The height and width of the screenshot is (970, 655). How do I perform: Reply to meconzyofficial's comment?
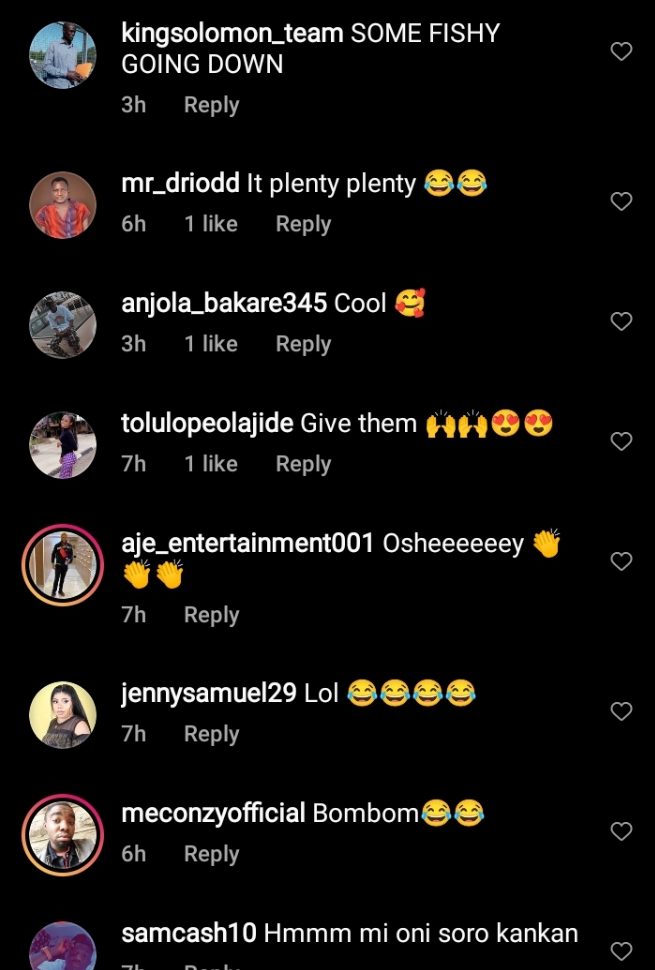211,854
